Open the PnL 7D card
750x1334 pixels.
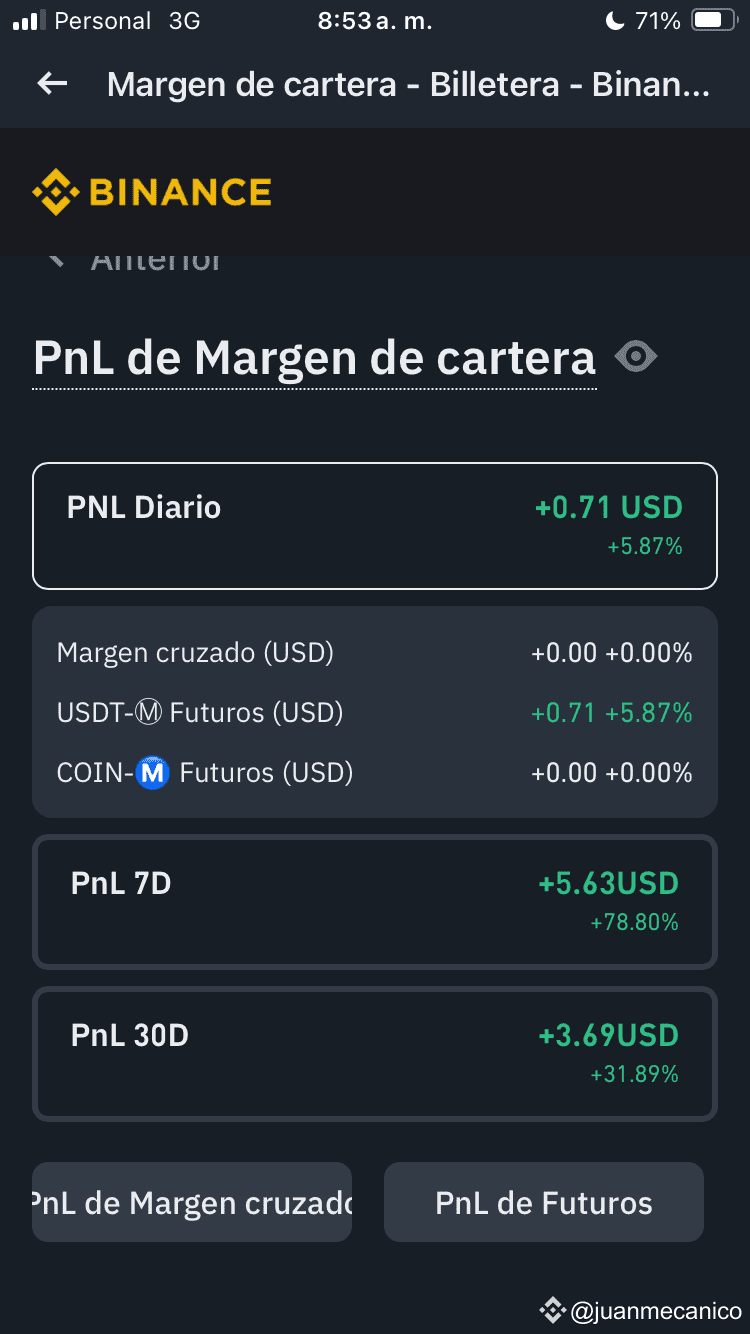tap(375, 902)
